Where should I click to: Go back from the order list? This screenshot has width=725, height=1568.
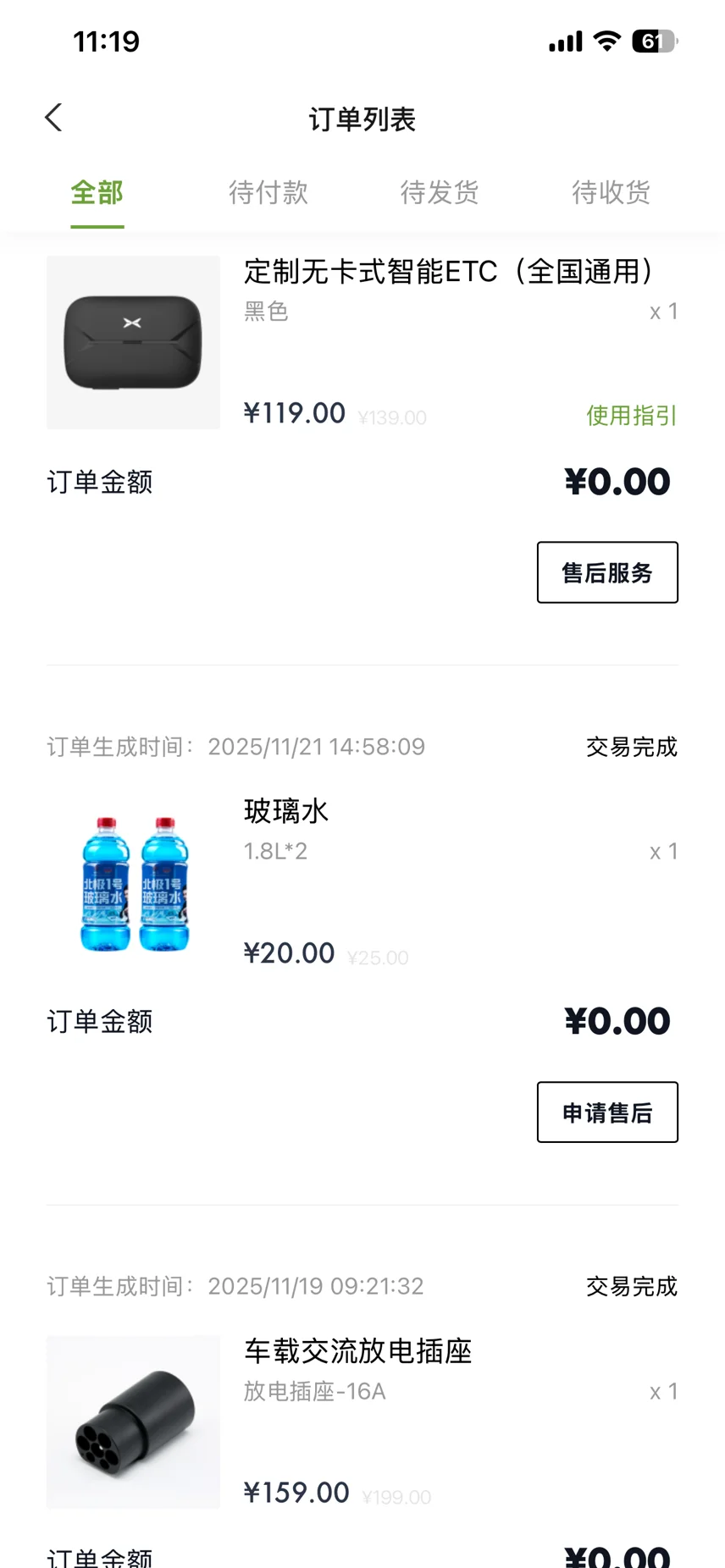coord(54,118)
